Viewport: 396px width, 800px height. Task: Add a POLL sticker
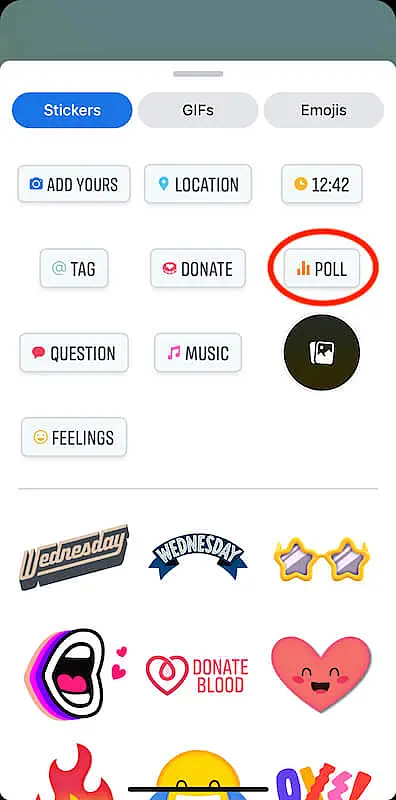(322, 268)
